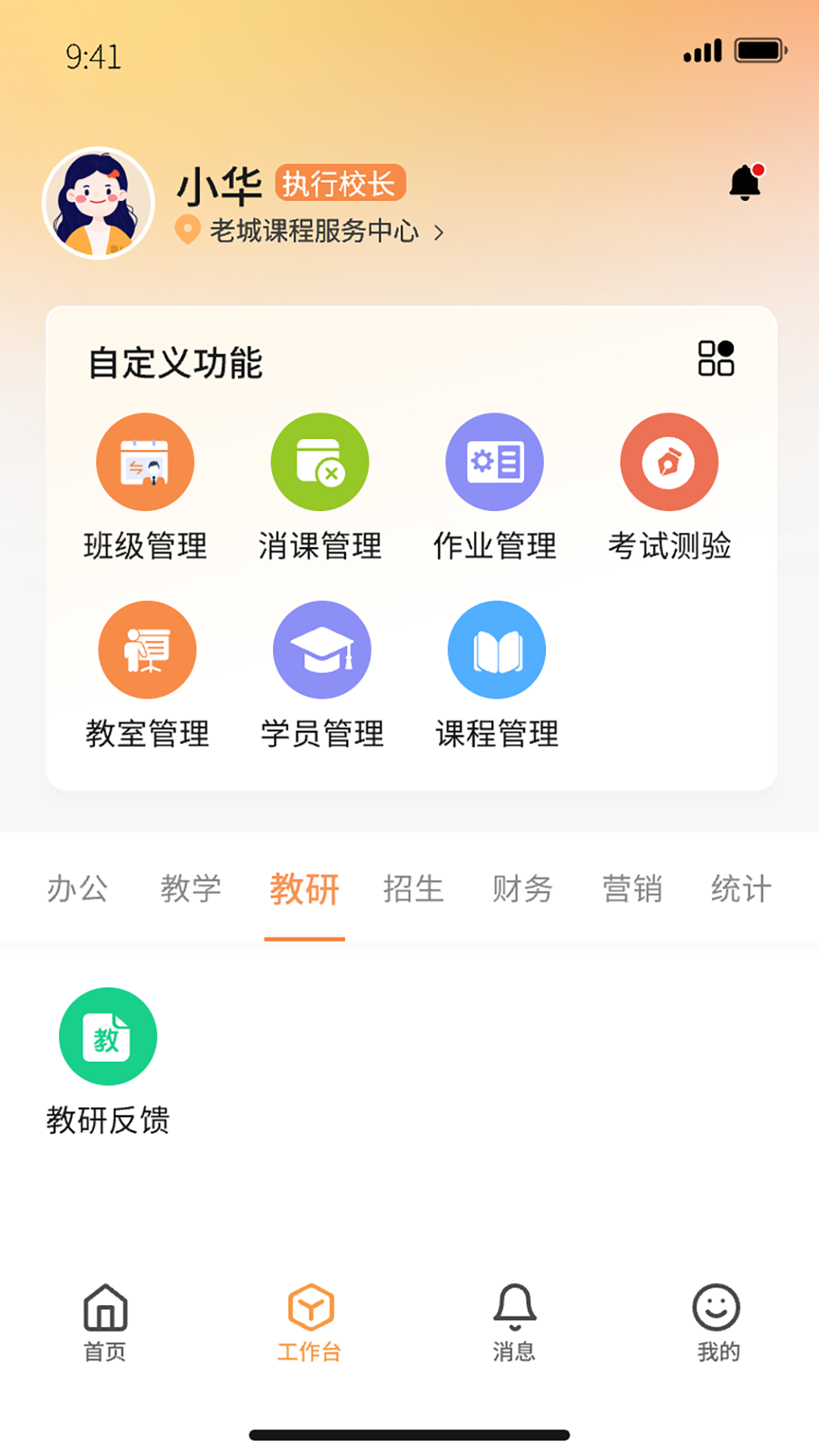
Task: Select the 财务 tab
Action: [x=523, y=890]
